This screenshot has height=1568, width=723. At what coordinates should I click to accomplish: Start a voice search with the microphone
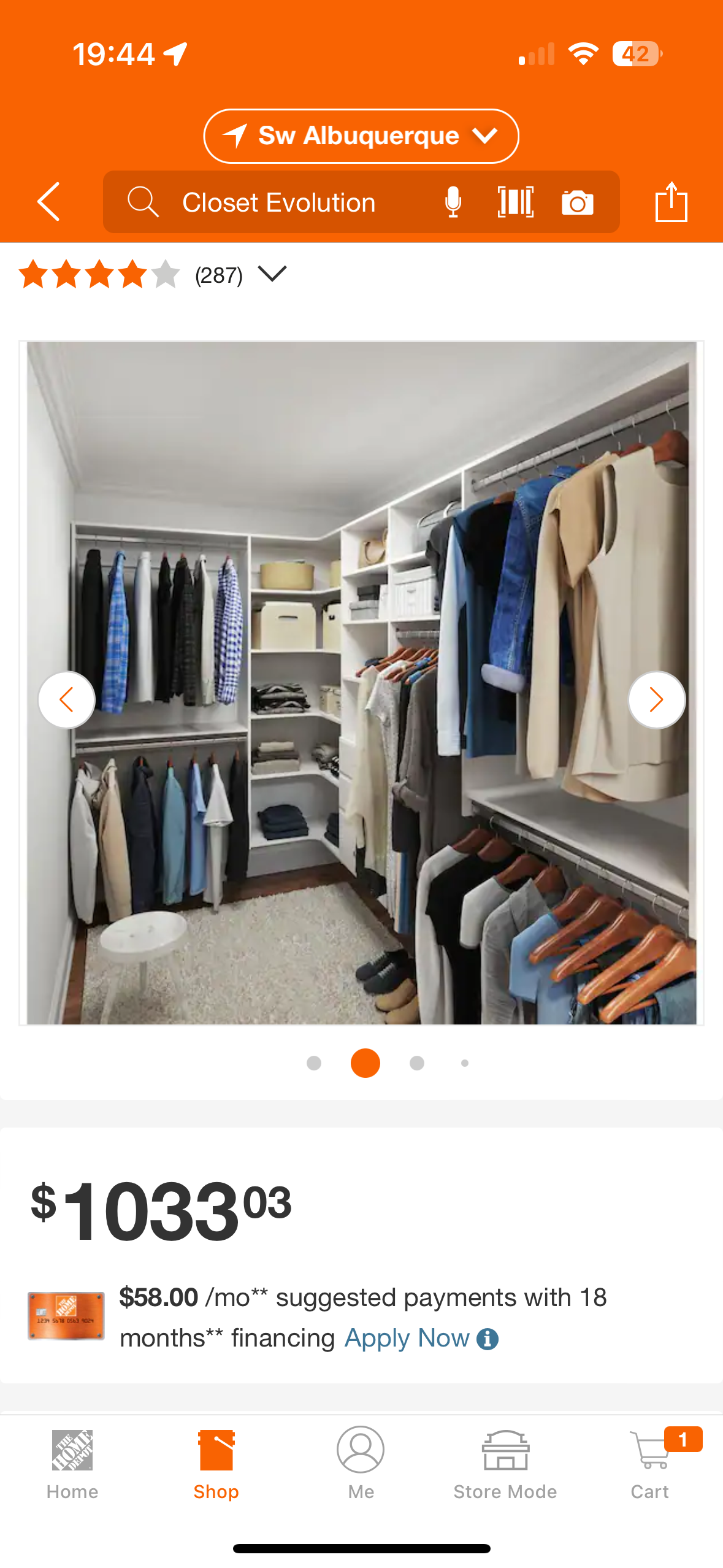[x=453, y=202]
